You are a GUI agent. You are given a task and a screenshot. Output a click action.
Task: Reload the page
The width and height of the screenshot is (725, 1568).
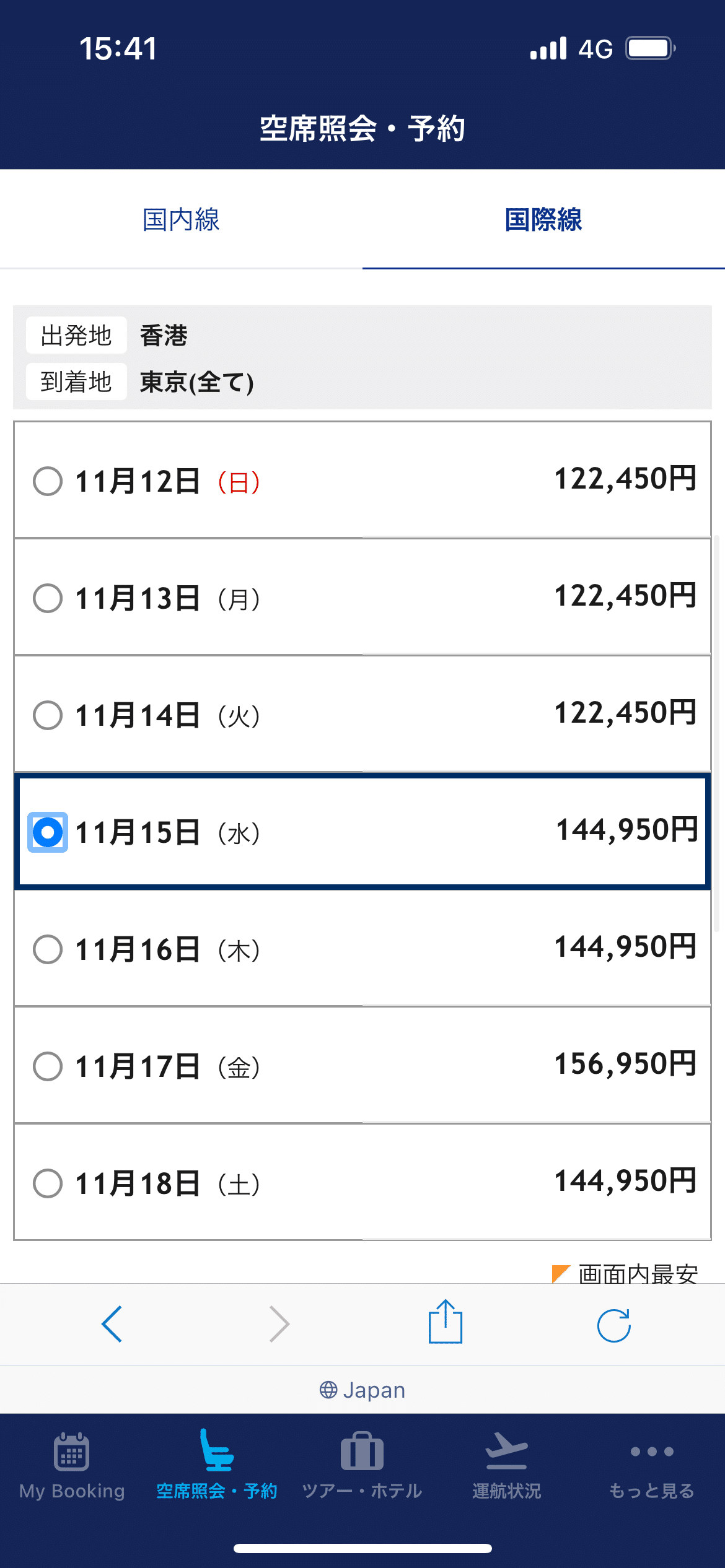614,1325
